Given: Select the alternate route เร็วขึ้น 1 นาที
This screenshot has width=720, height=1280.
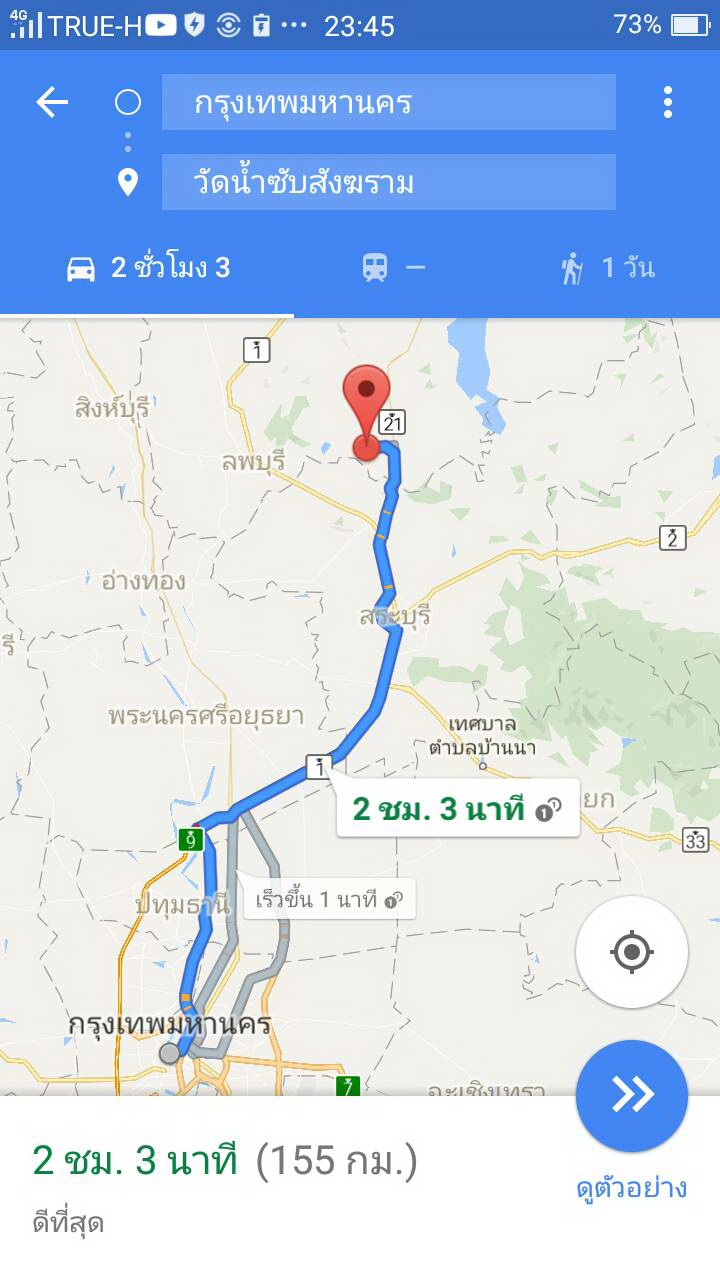Looking at the screenshot, I should (x=328, y=900).
